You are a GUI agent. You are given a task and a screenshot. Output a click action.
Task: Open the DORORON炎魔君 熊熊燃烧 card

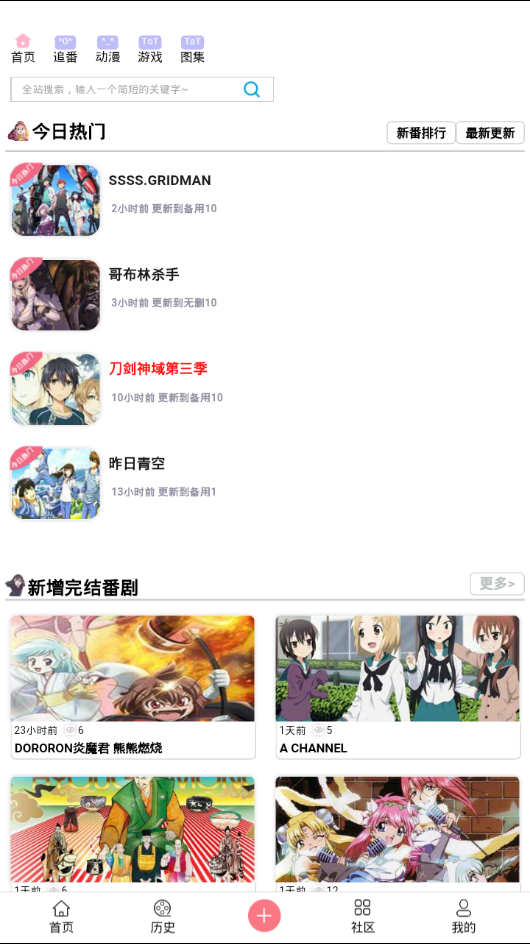(x=132, y=687)
